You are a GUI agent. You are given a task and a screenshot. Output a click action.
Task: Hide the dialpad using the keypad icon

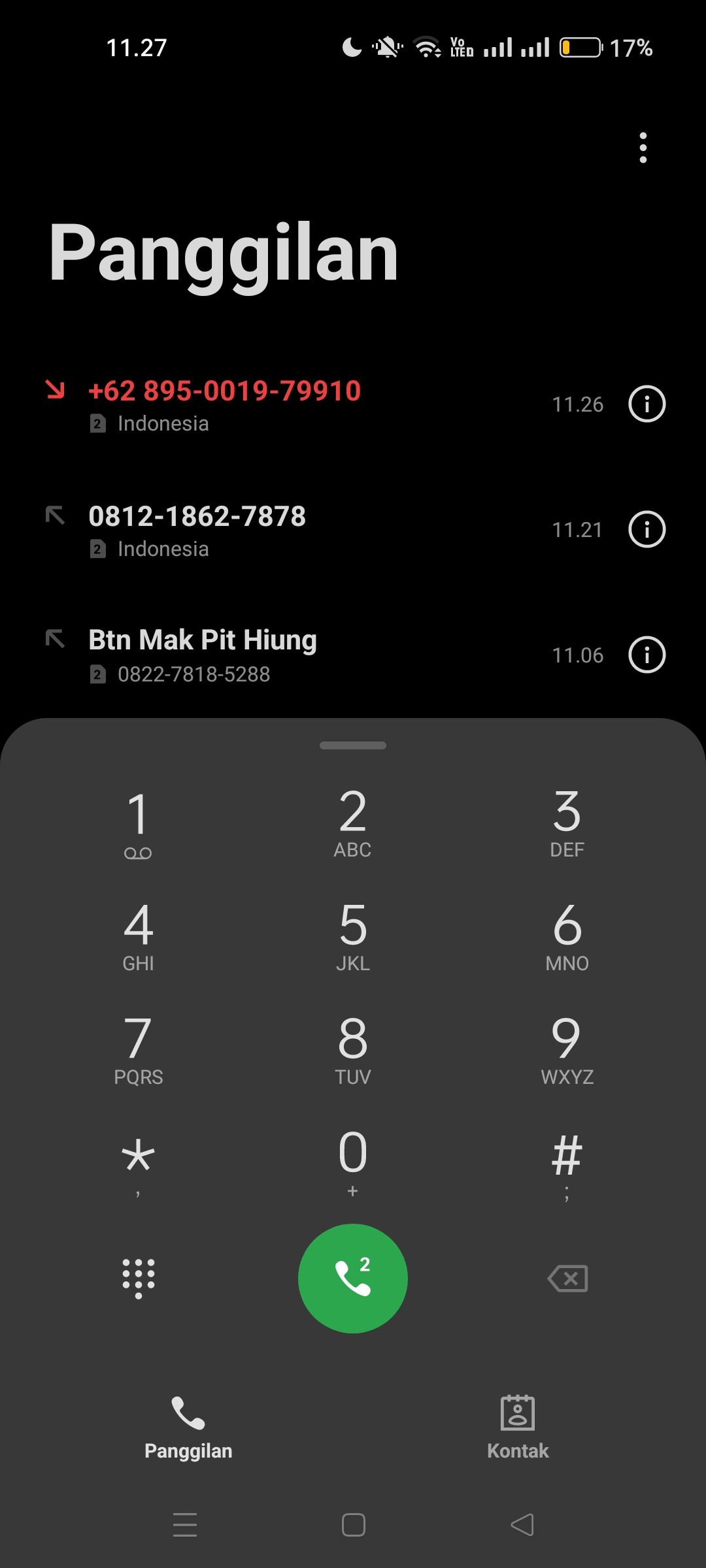138,1278
